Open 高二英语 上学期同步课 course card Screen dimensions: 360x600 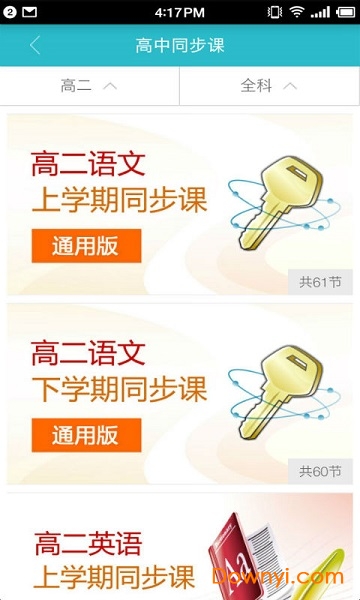point(180,546)
